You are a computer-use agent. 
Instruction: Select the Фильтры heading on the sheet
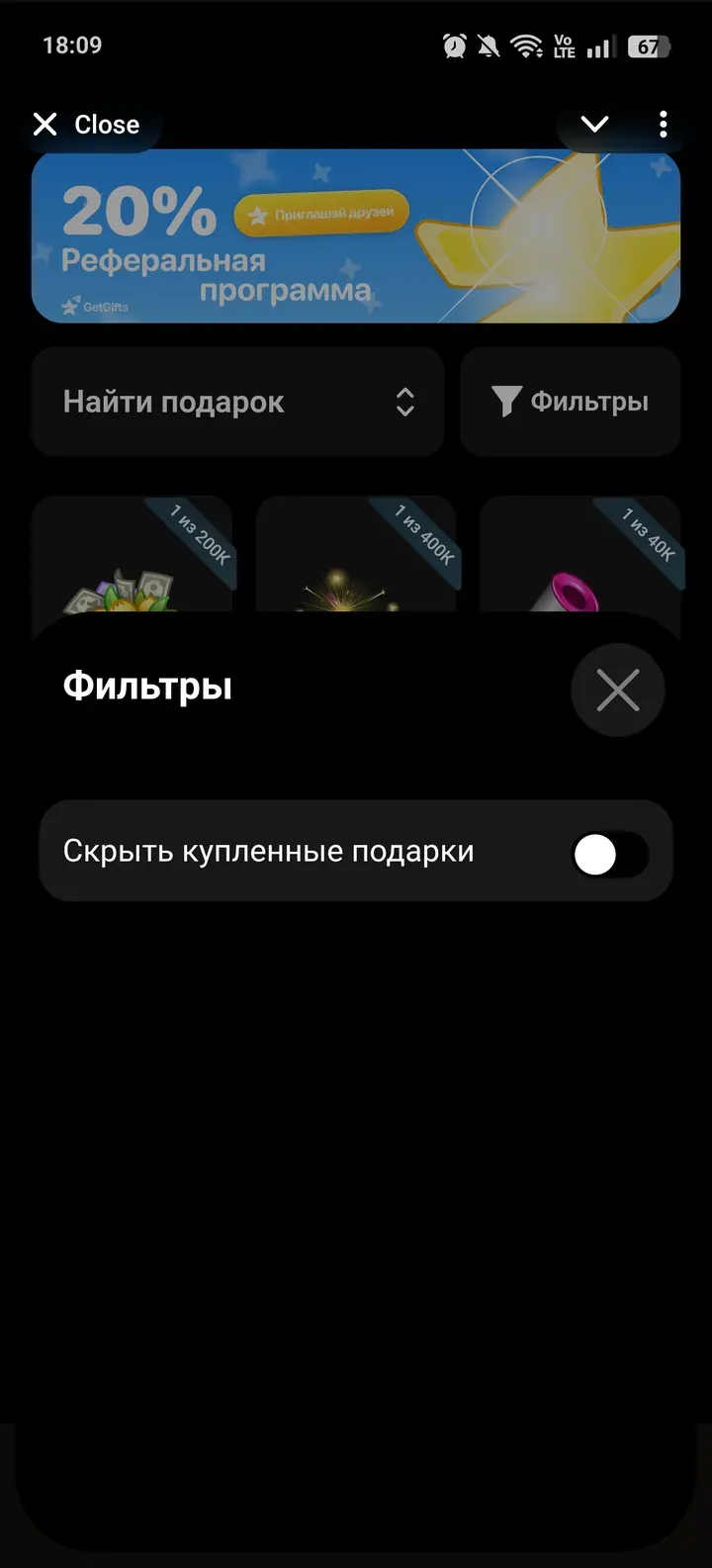click(x=146, y=688)
